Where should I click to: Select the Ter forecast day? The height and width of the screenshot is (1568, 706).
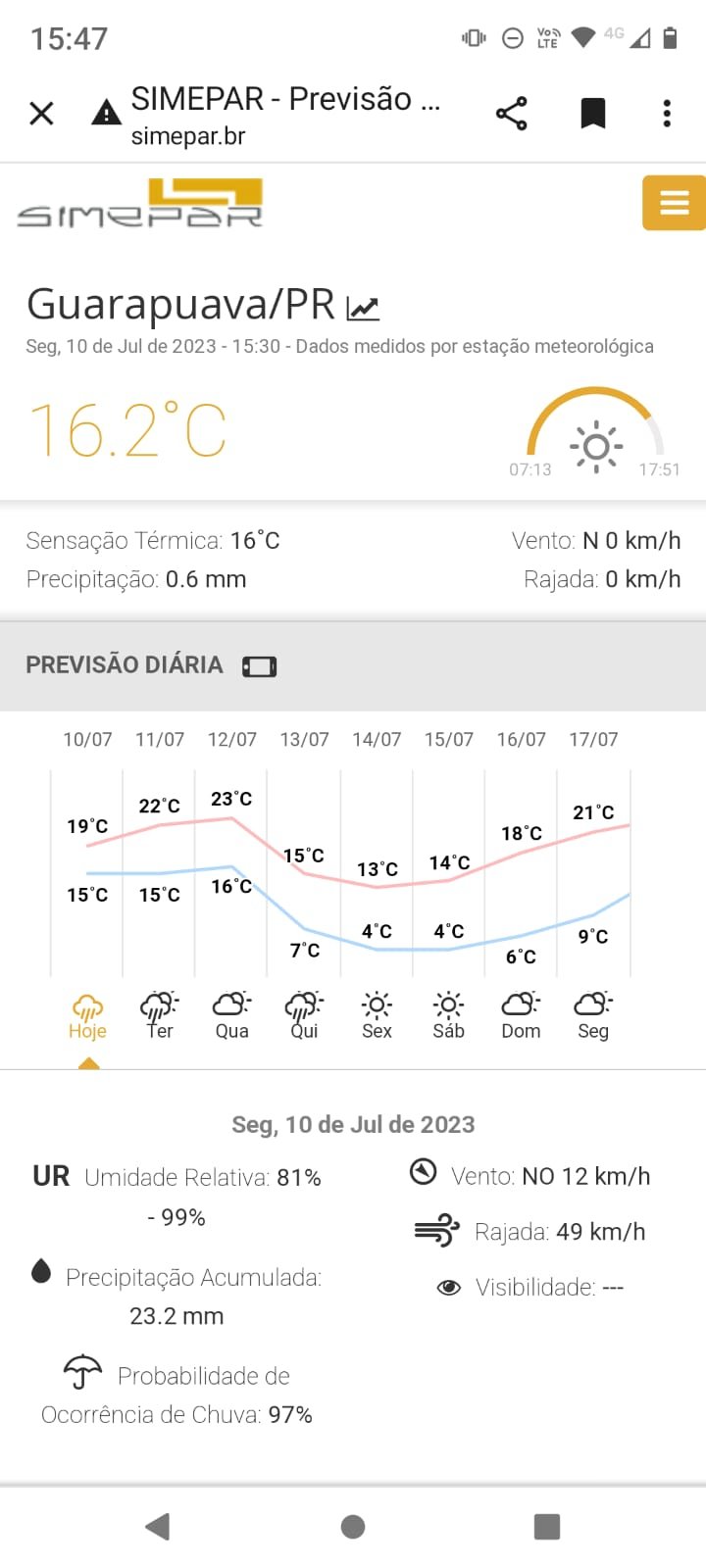159,1015
